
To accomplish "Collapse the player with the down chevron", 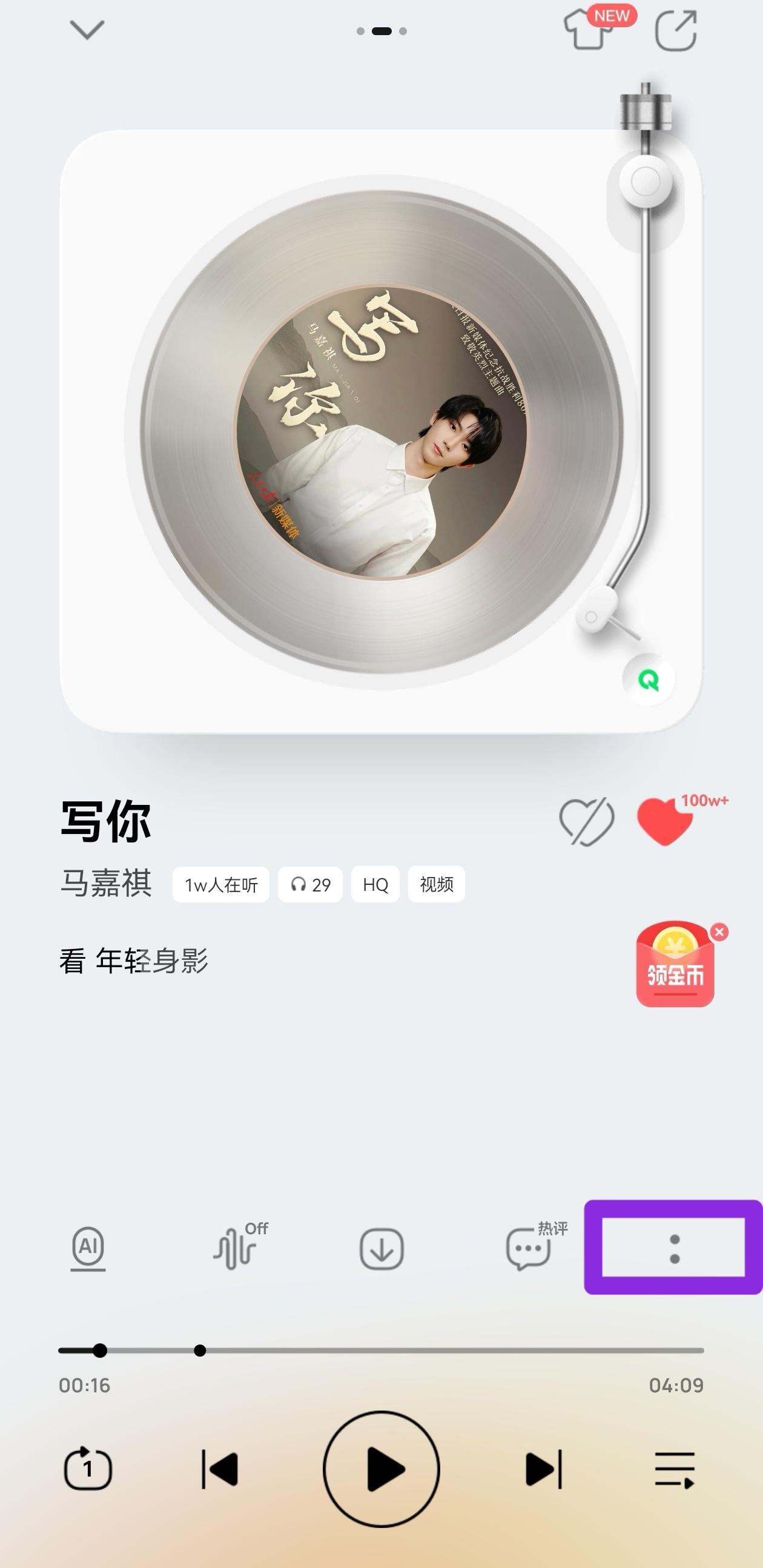I will pyautogui.click(x=87, y=29).
